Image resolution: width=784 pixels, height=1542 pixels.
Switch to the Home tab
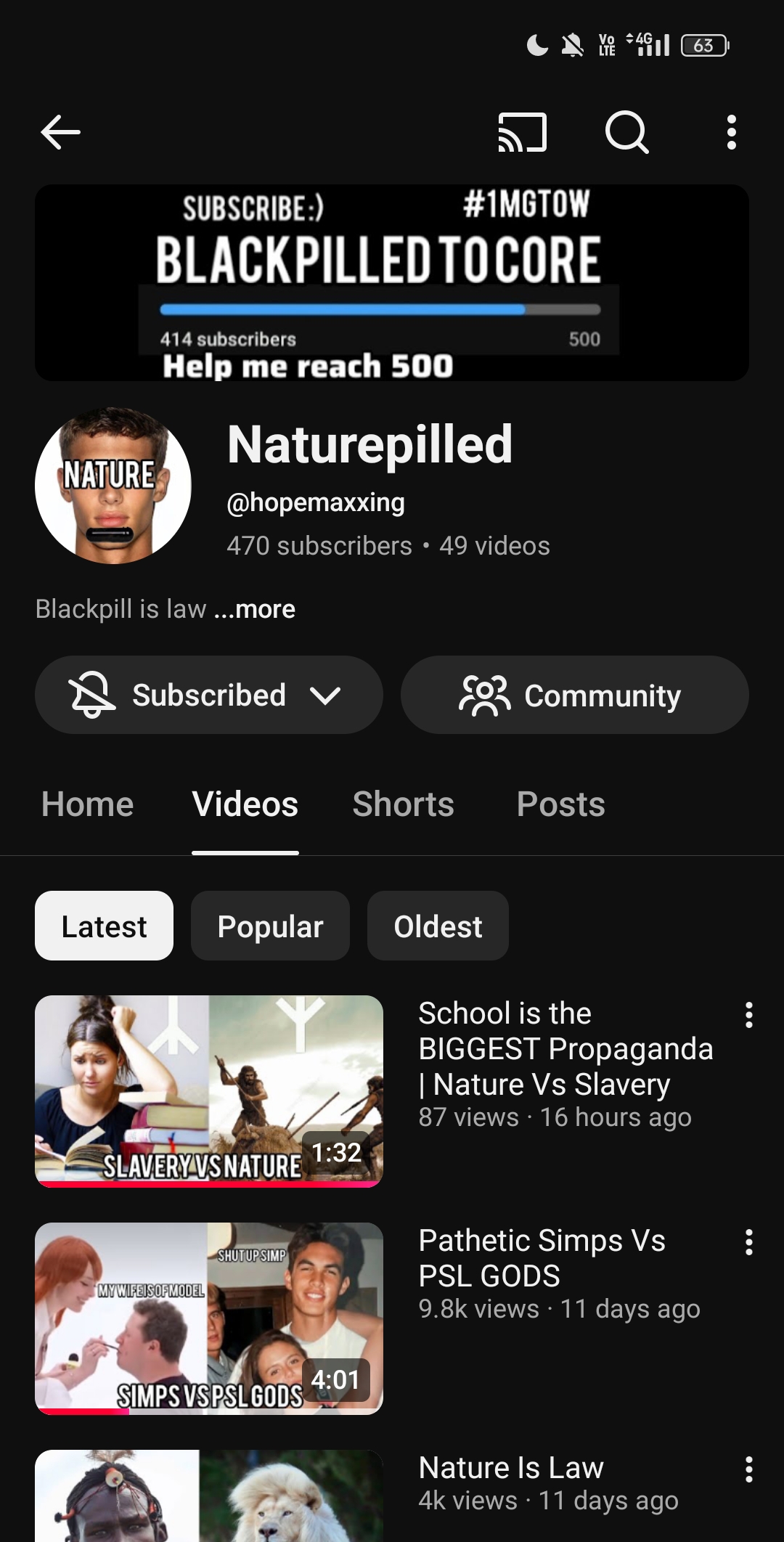click(88, 804)
